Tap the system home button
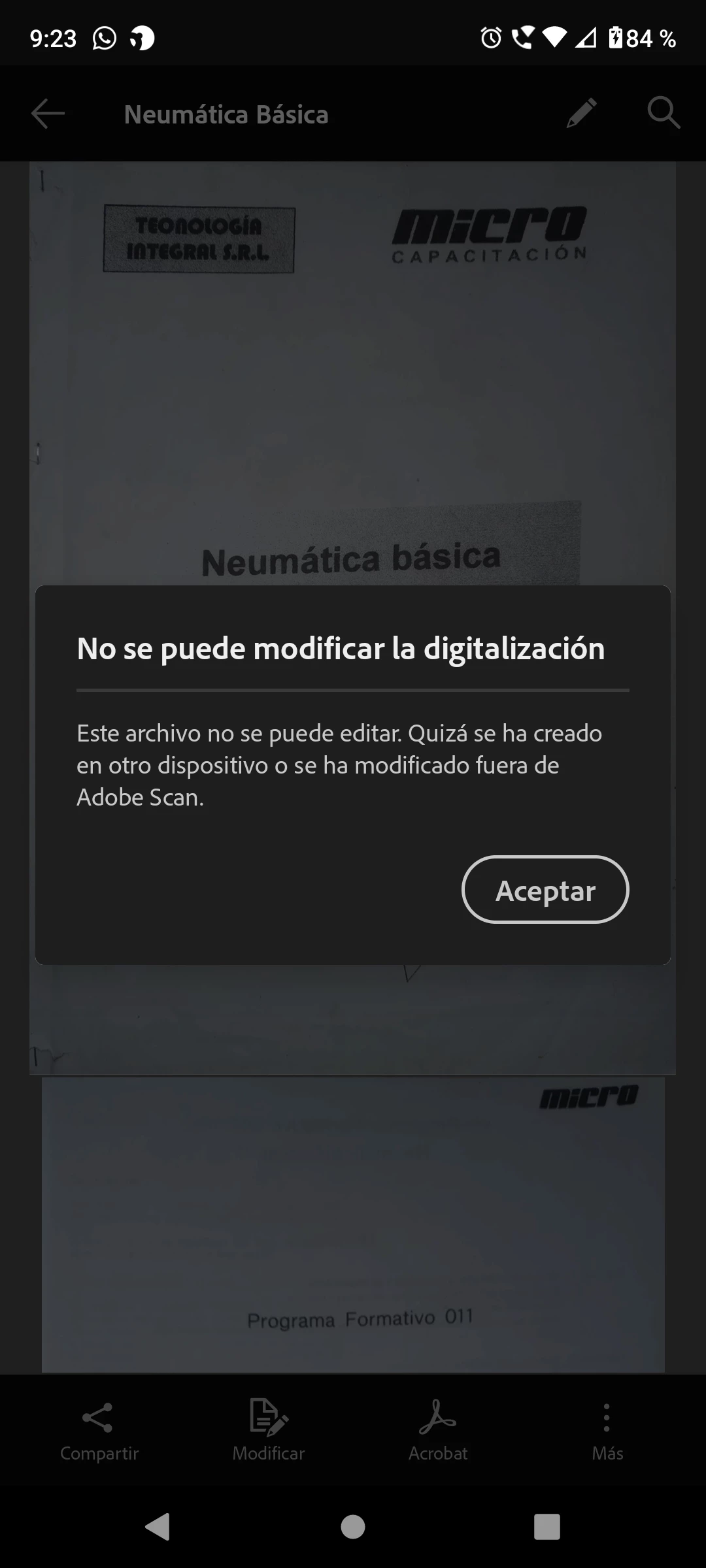 (353, 1527)
